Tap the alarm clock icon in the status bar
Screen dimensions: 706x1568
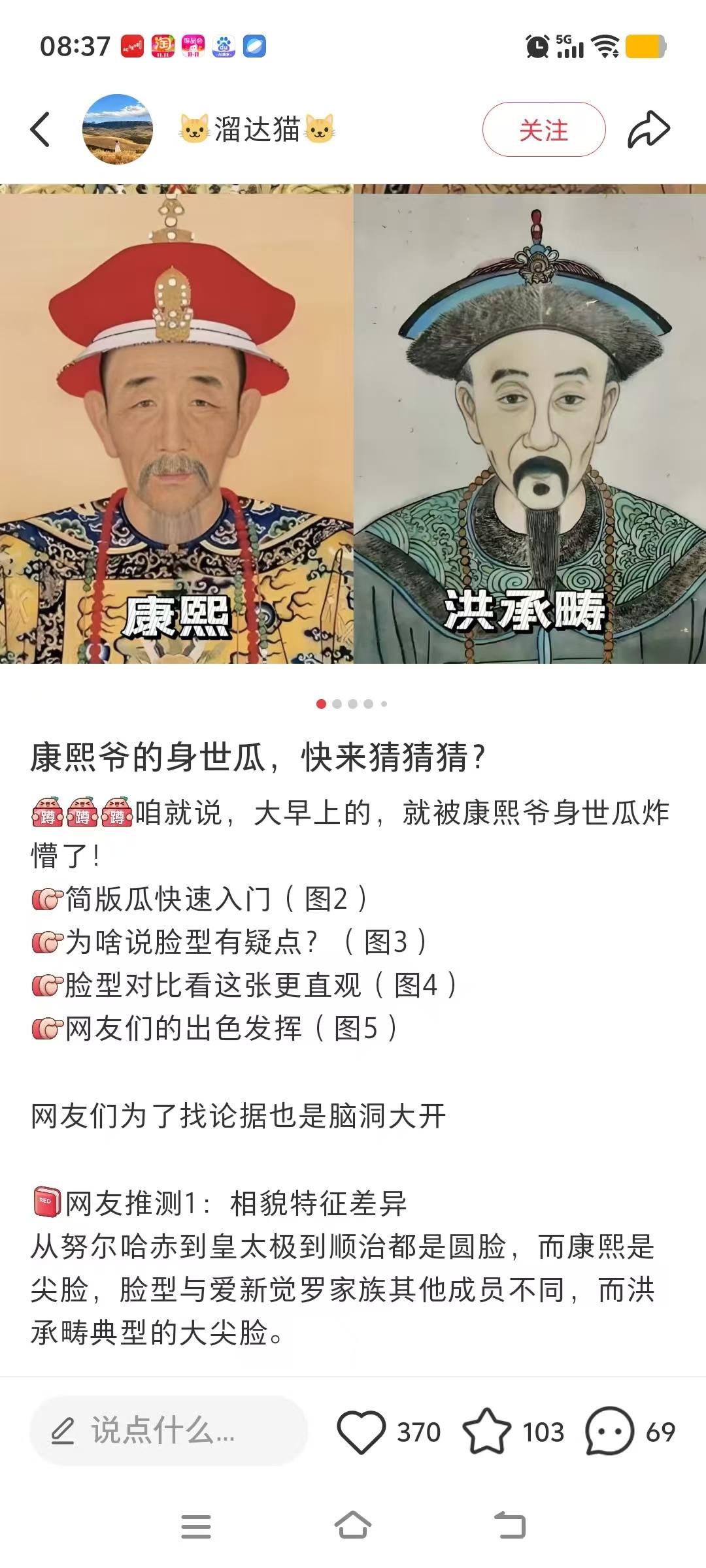coord(537,47)
